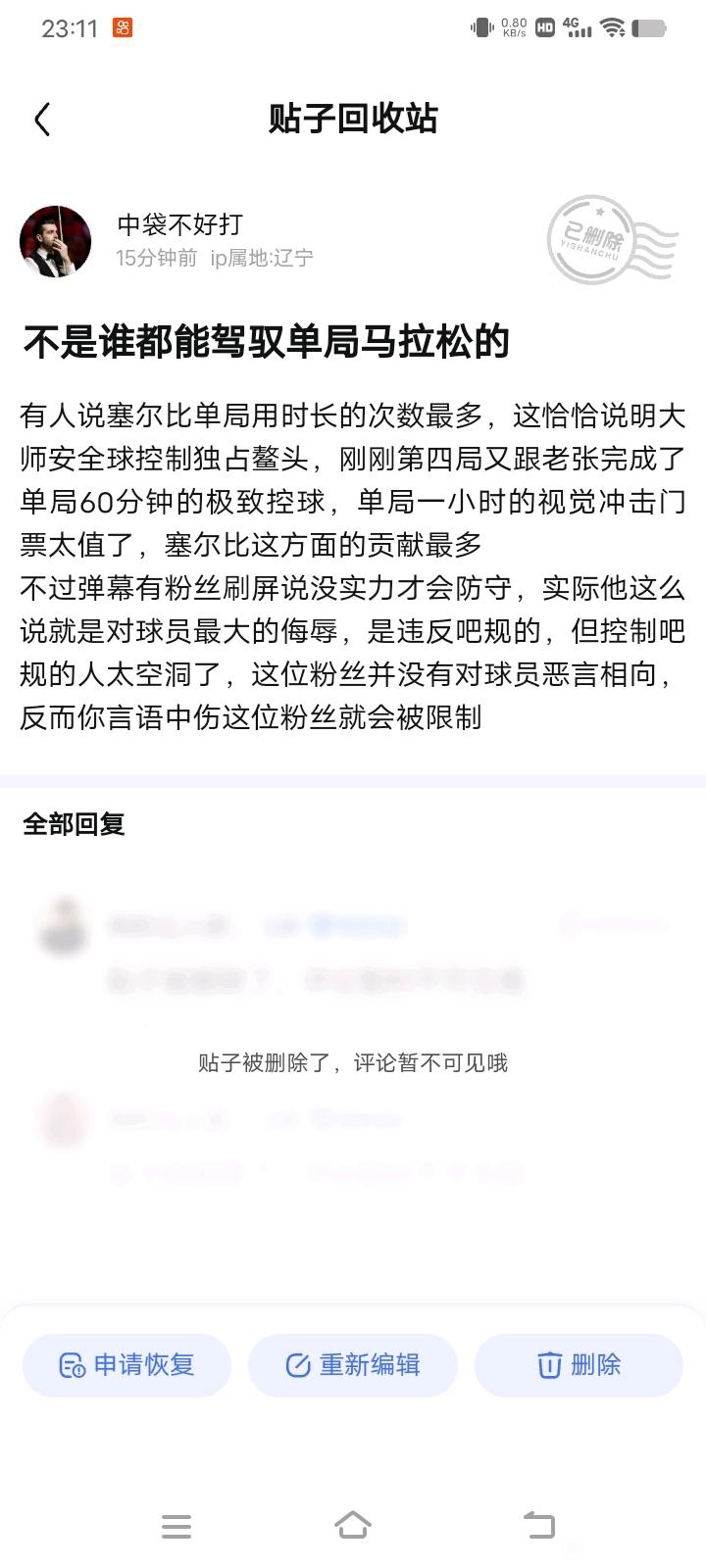Go back from 贴子回收站
The height and width of the screenshot is (1568, 706).
point(42,120)
